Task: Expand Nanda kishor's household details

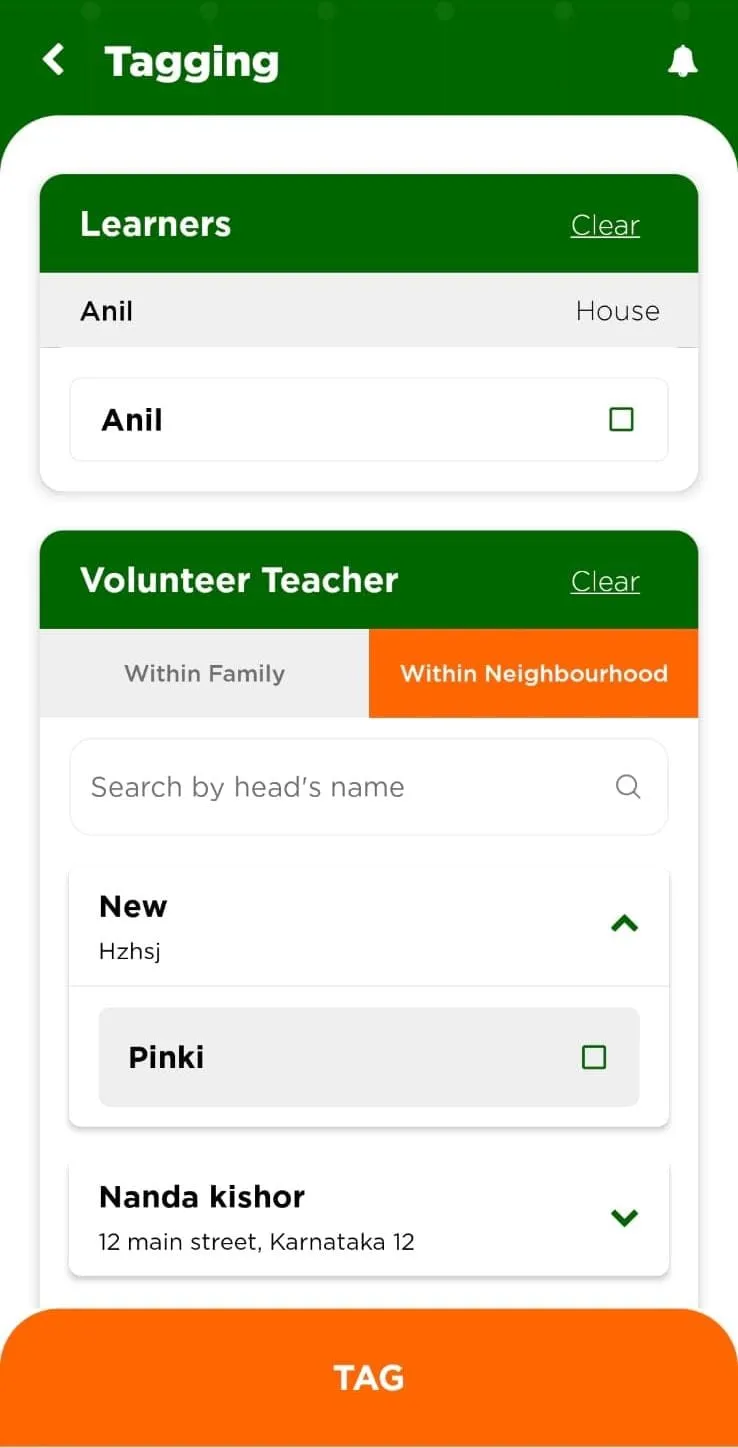Action: point(625,1217)
